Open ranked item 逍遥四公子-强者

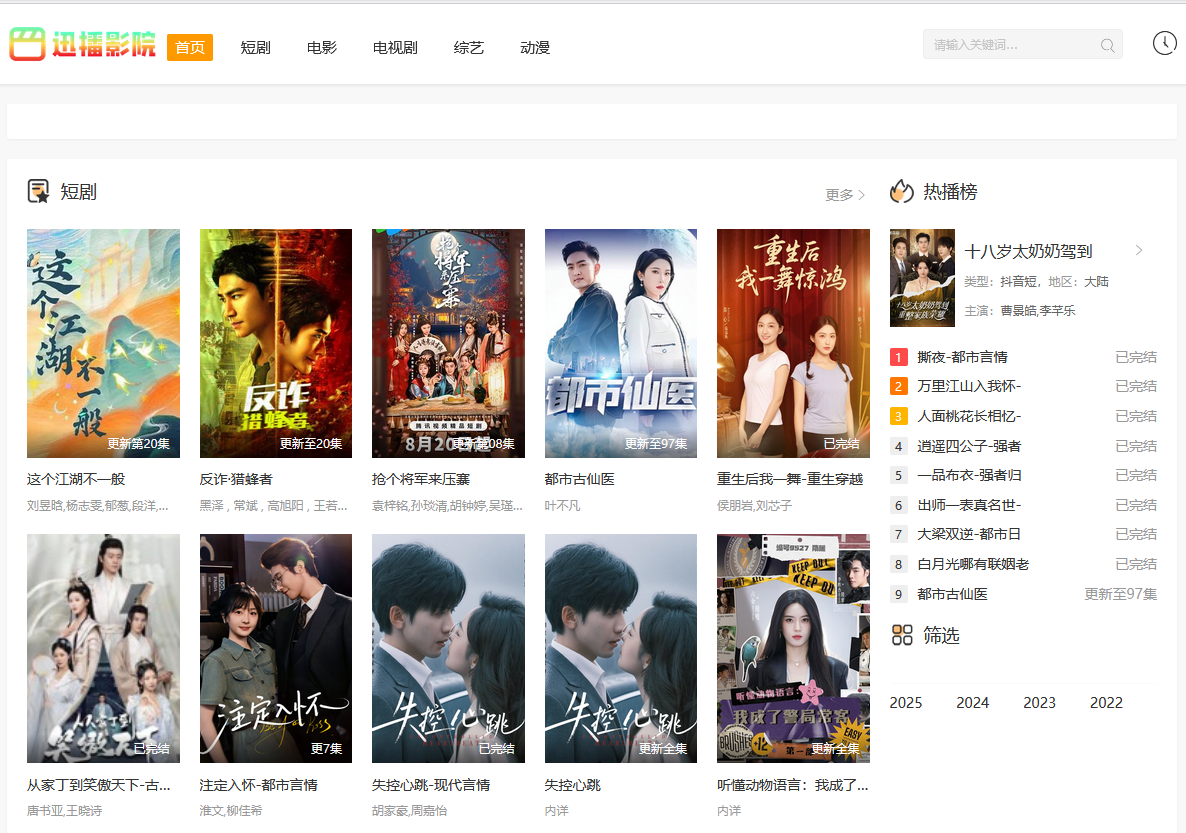968,446
